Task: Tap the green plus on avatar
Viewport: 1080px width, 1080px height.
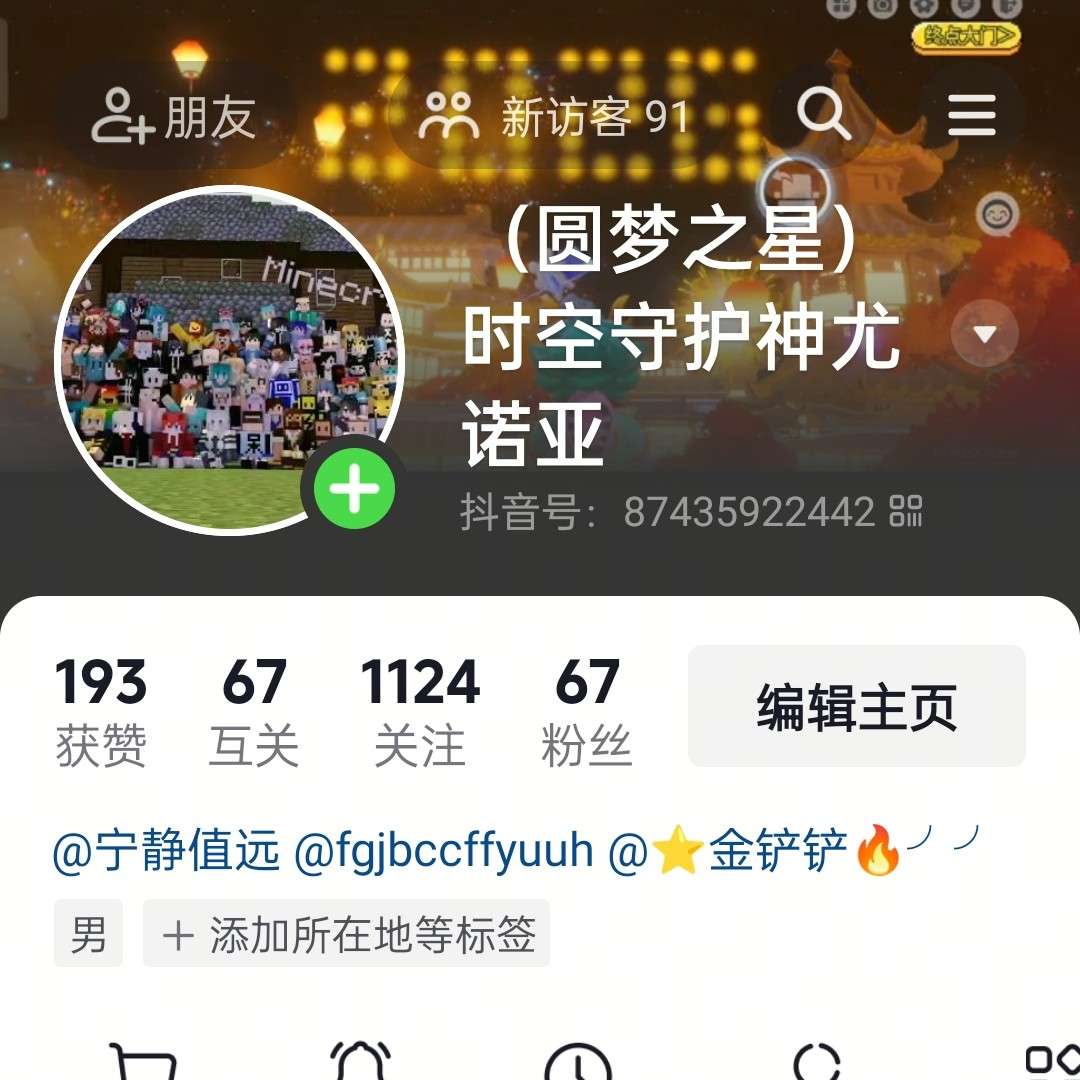Action: (x=354, y=489)
